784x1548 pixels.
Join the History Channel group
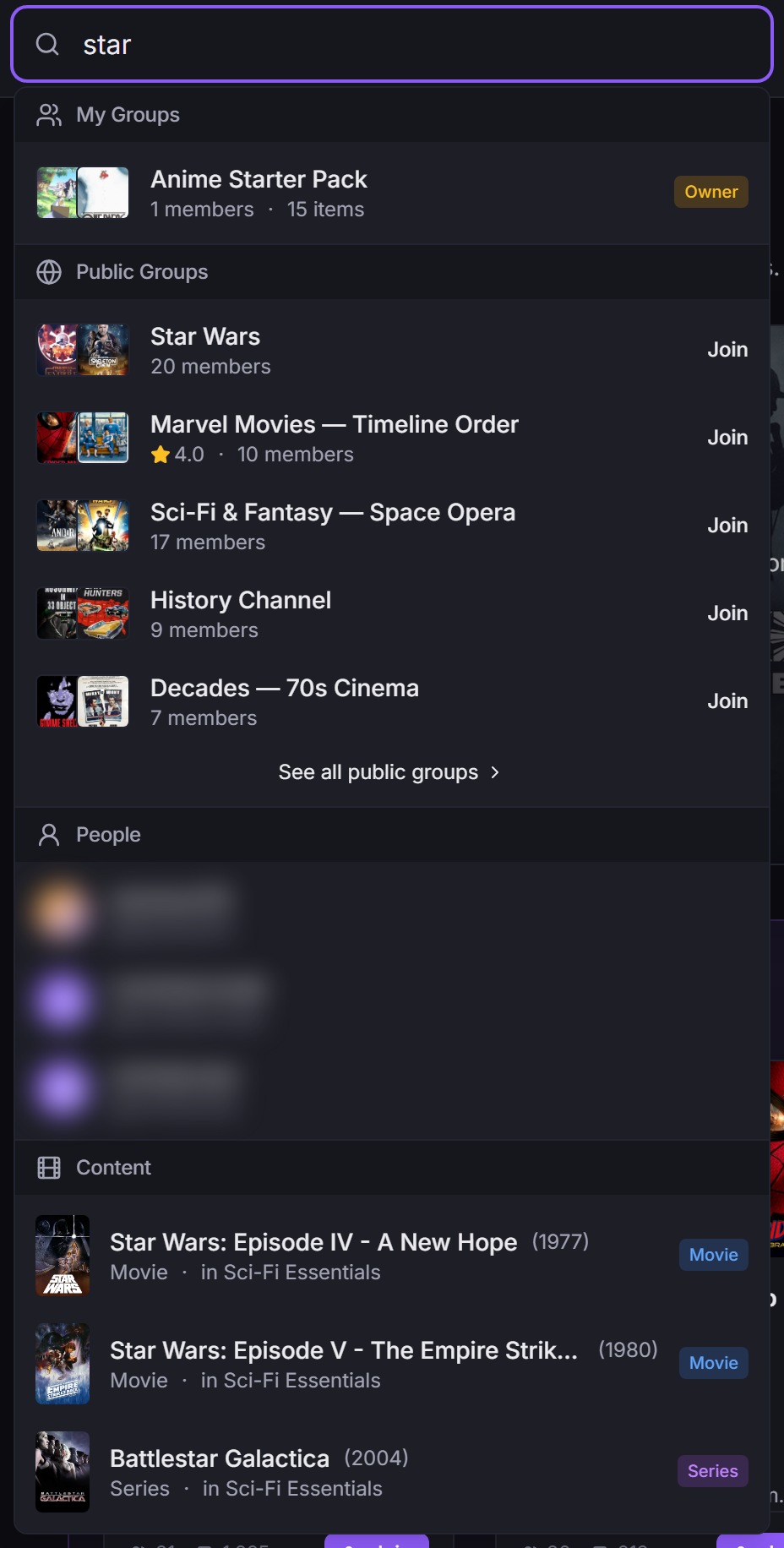[727, 613]
